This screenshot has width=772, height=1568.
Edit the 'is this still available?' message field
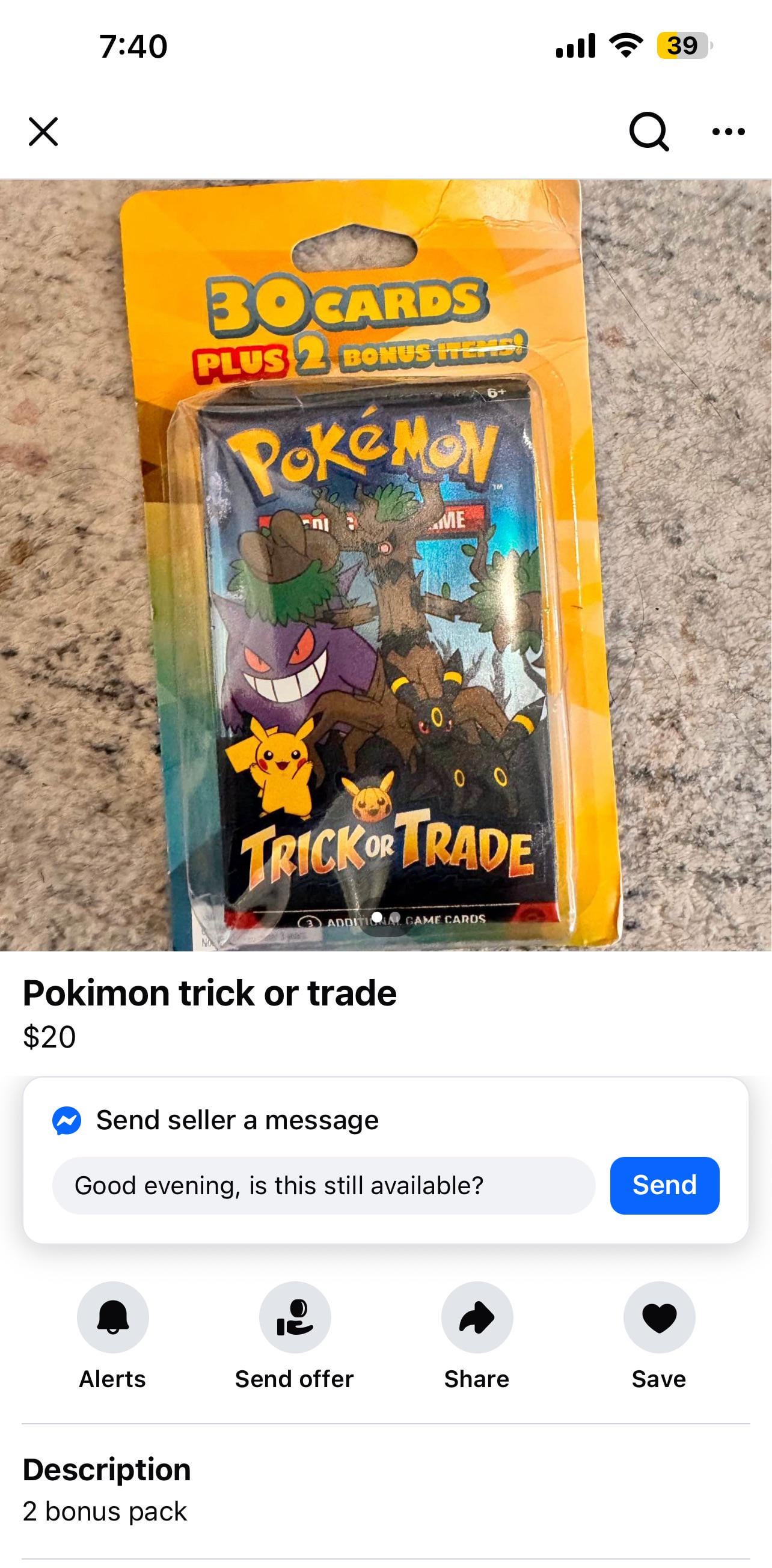tap(323, 1186)
